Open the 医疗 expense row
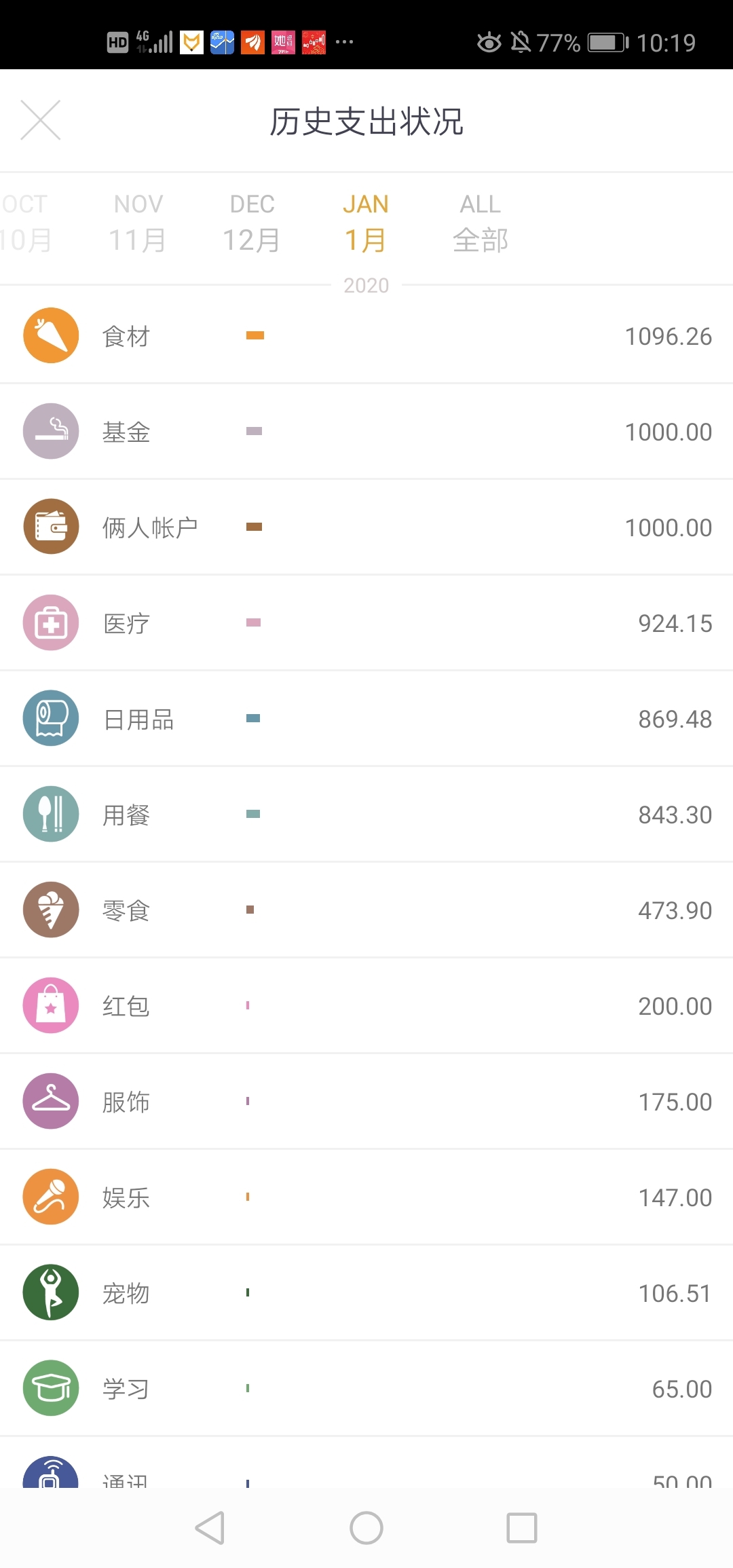 [x=366, y=623]
